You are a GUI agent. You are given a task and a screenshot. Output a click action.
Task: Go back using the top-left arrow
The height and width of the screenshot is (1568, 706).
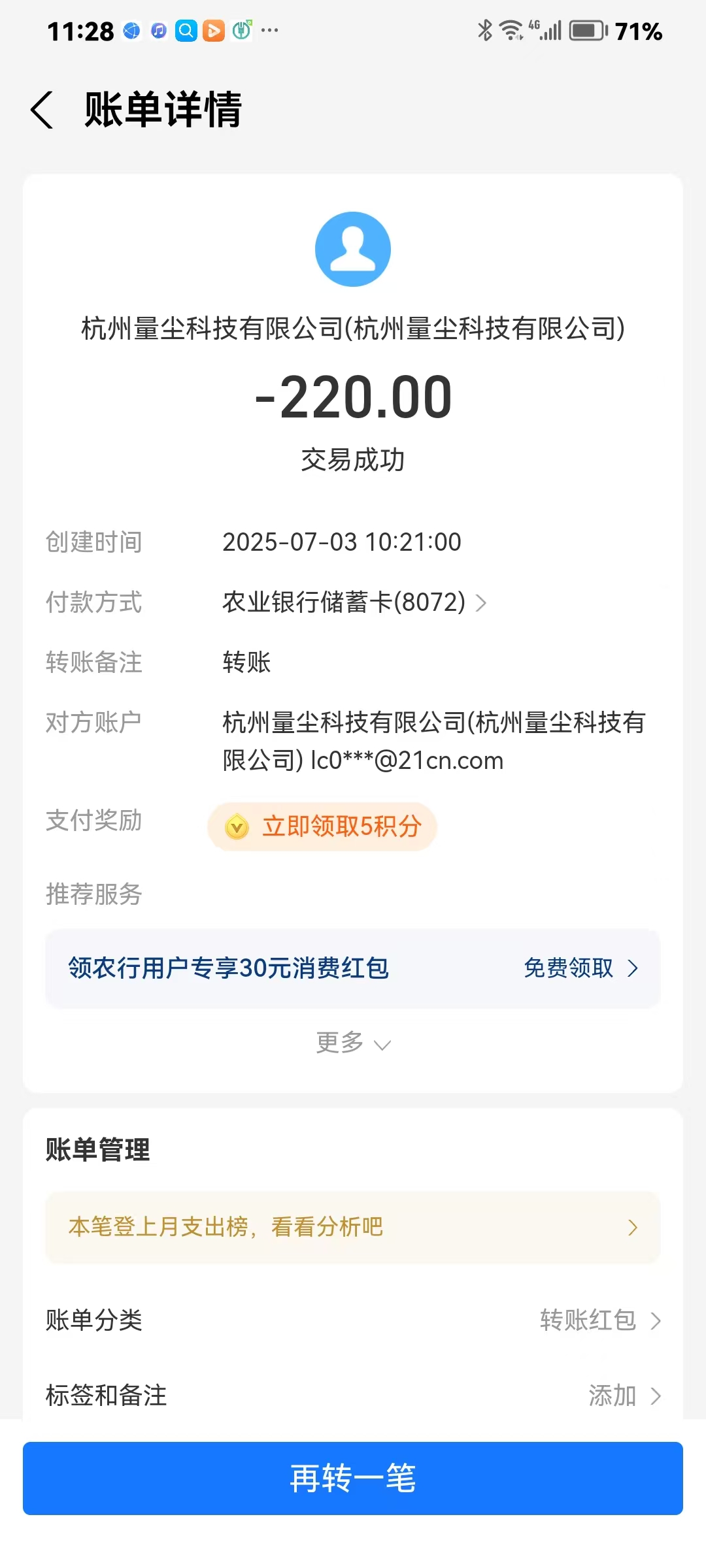point(42,109)
